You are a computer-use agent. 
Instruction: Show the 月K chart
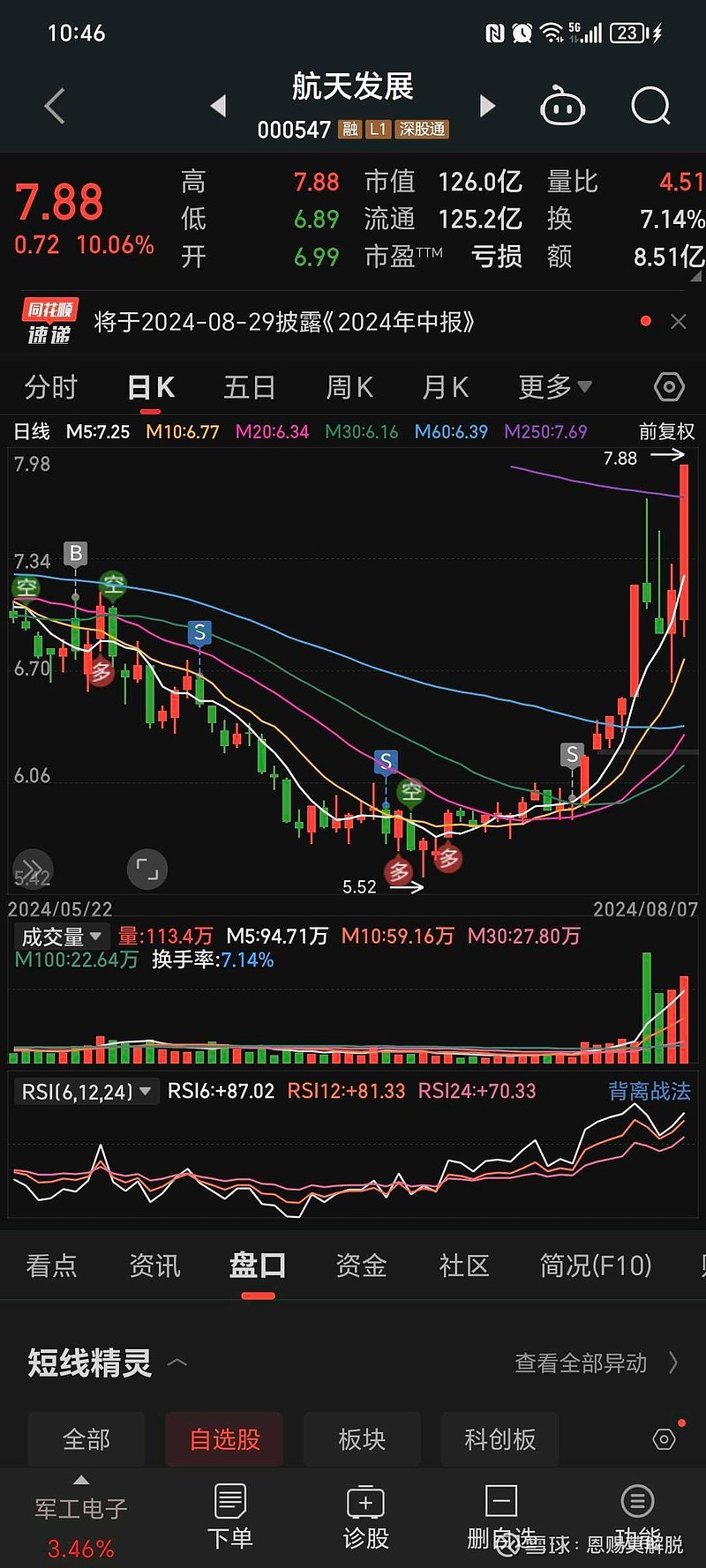coord(445,387)
